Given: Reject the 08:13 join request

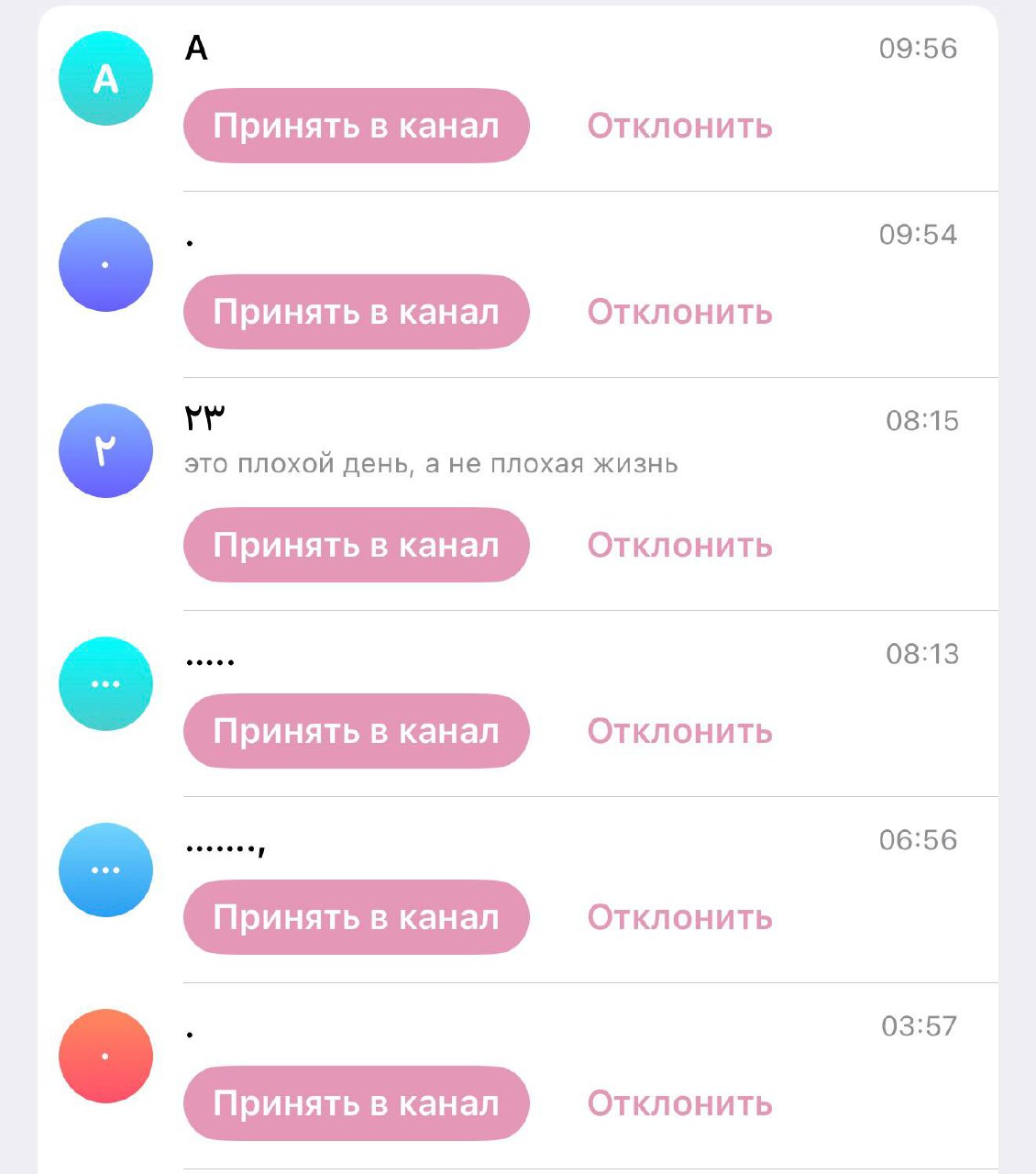Looking at the screenshot, I should tap(679, 731).
